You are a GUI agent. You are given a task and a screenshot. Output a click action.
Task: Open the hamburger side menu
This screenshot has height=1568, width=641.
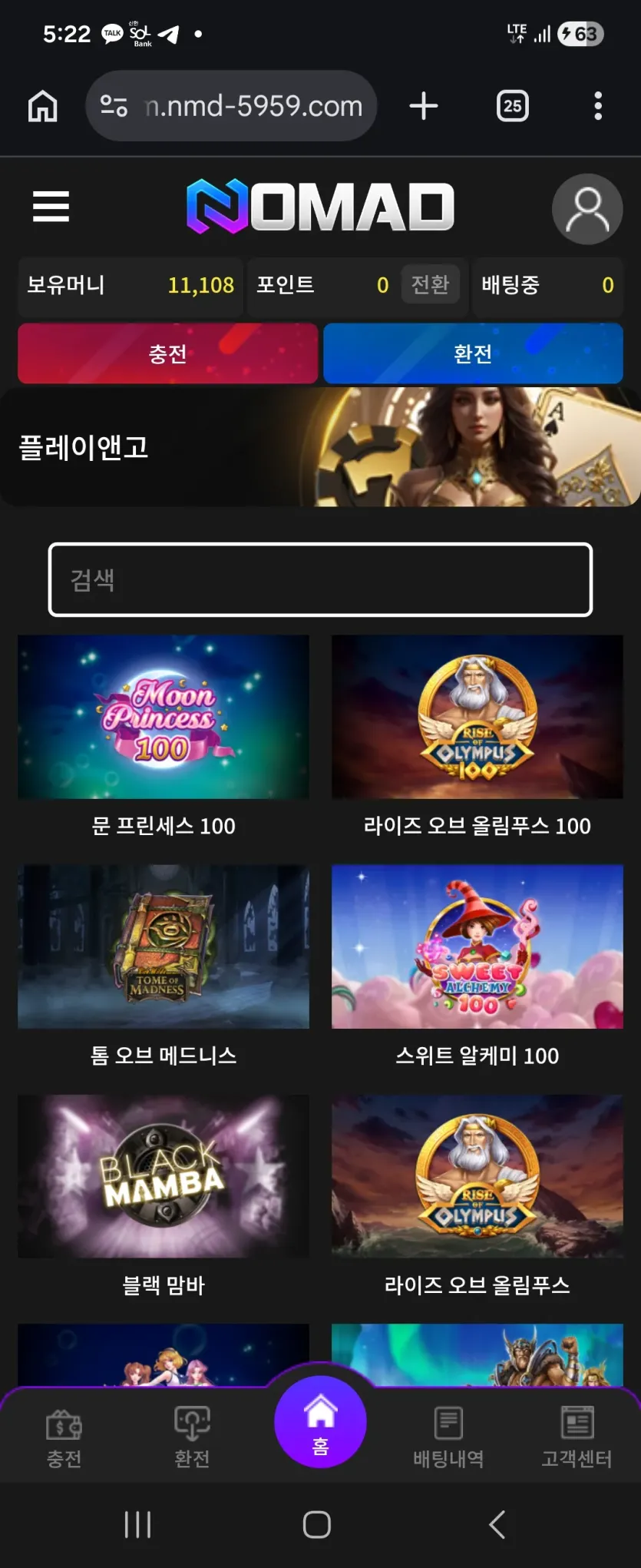coord(51,207)
